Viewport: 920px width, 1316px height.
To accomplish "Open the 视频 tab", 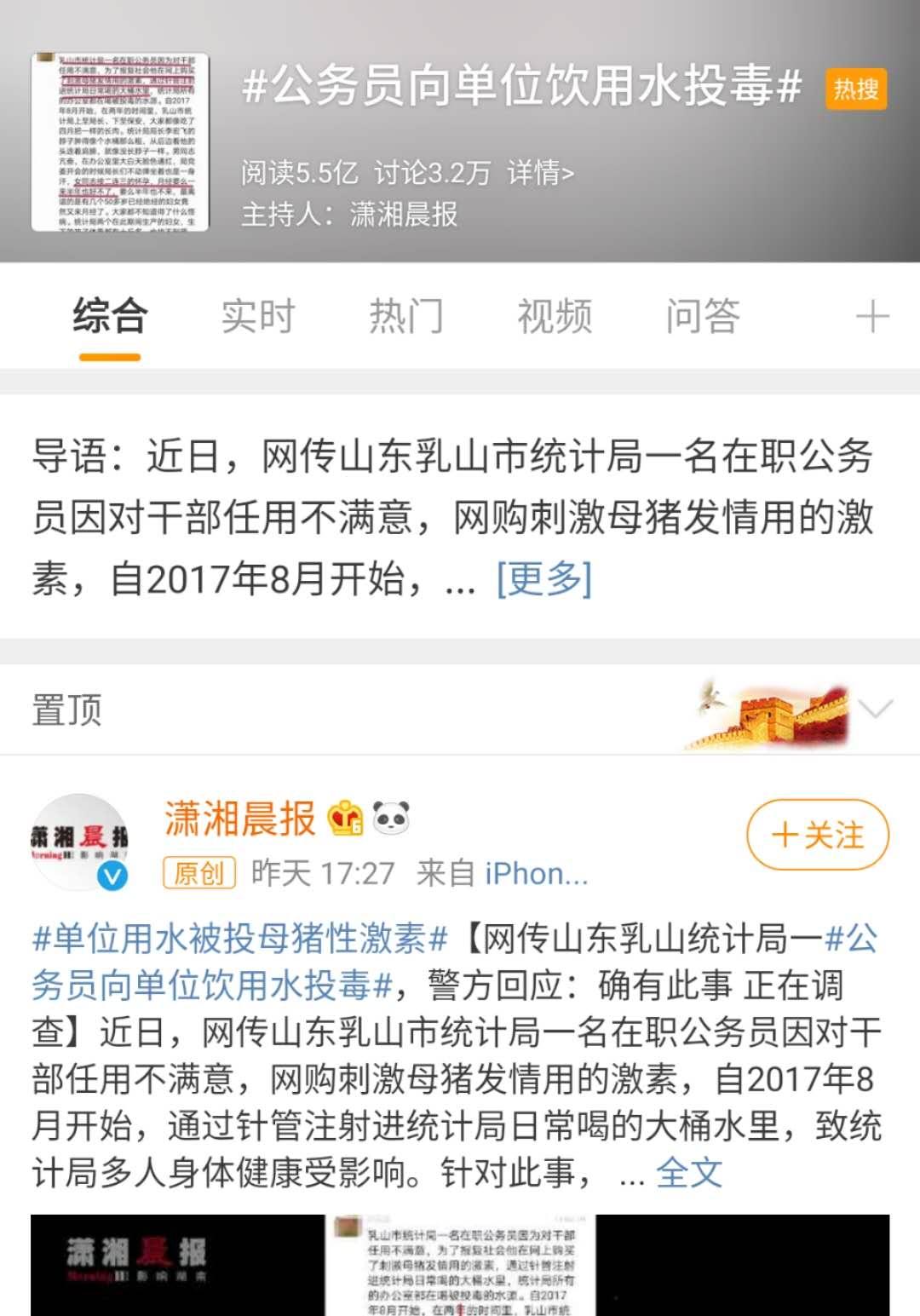I will pos(555,317).
